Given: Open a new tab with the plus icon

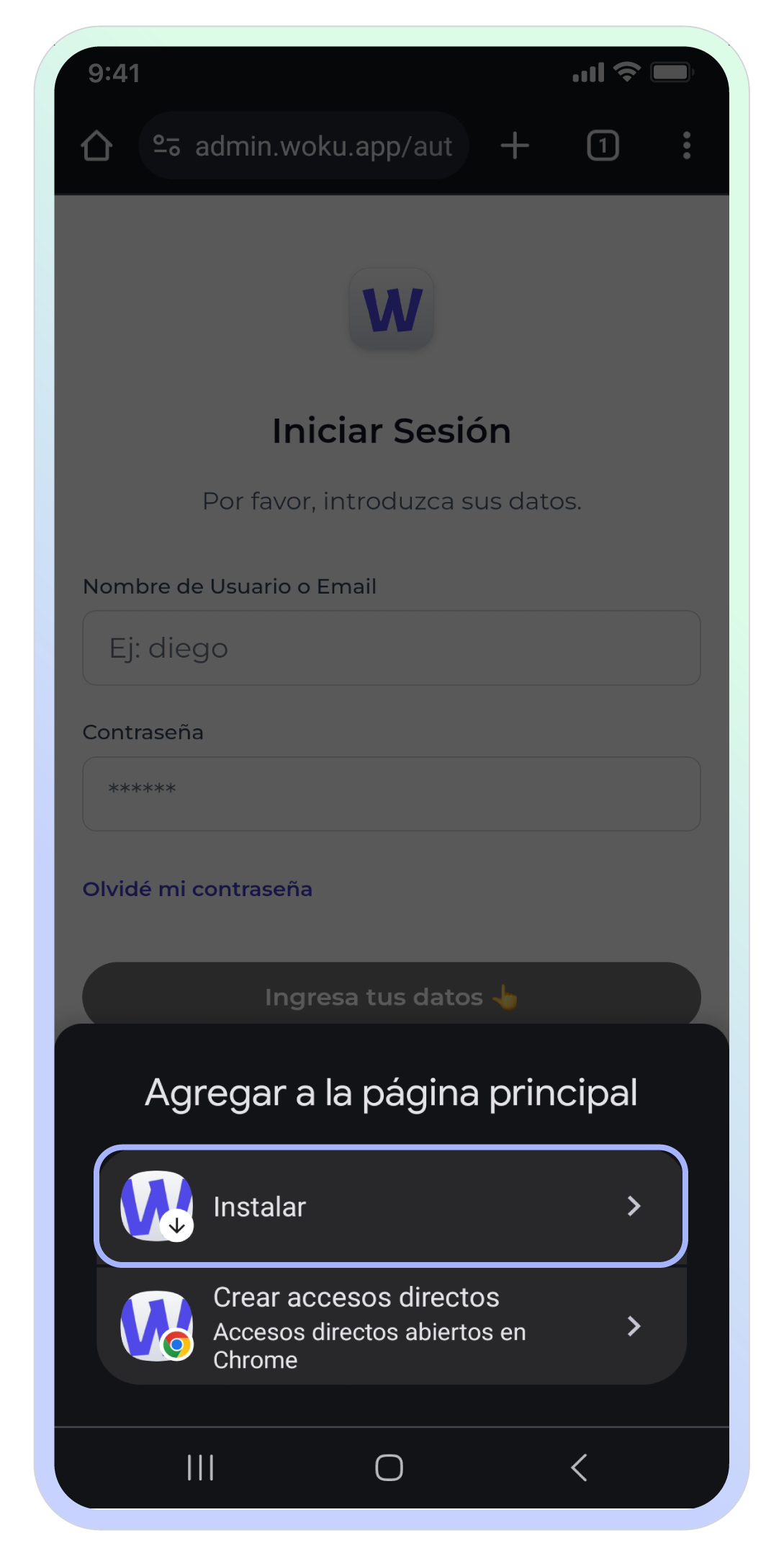Looking at the screenshot, I should 514,145.
